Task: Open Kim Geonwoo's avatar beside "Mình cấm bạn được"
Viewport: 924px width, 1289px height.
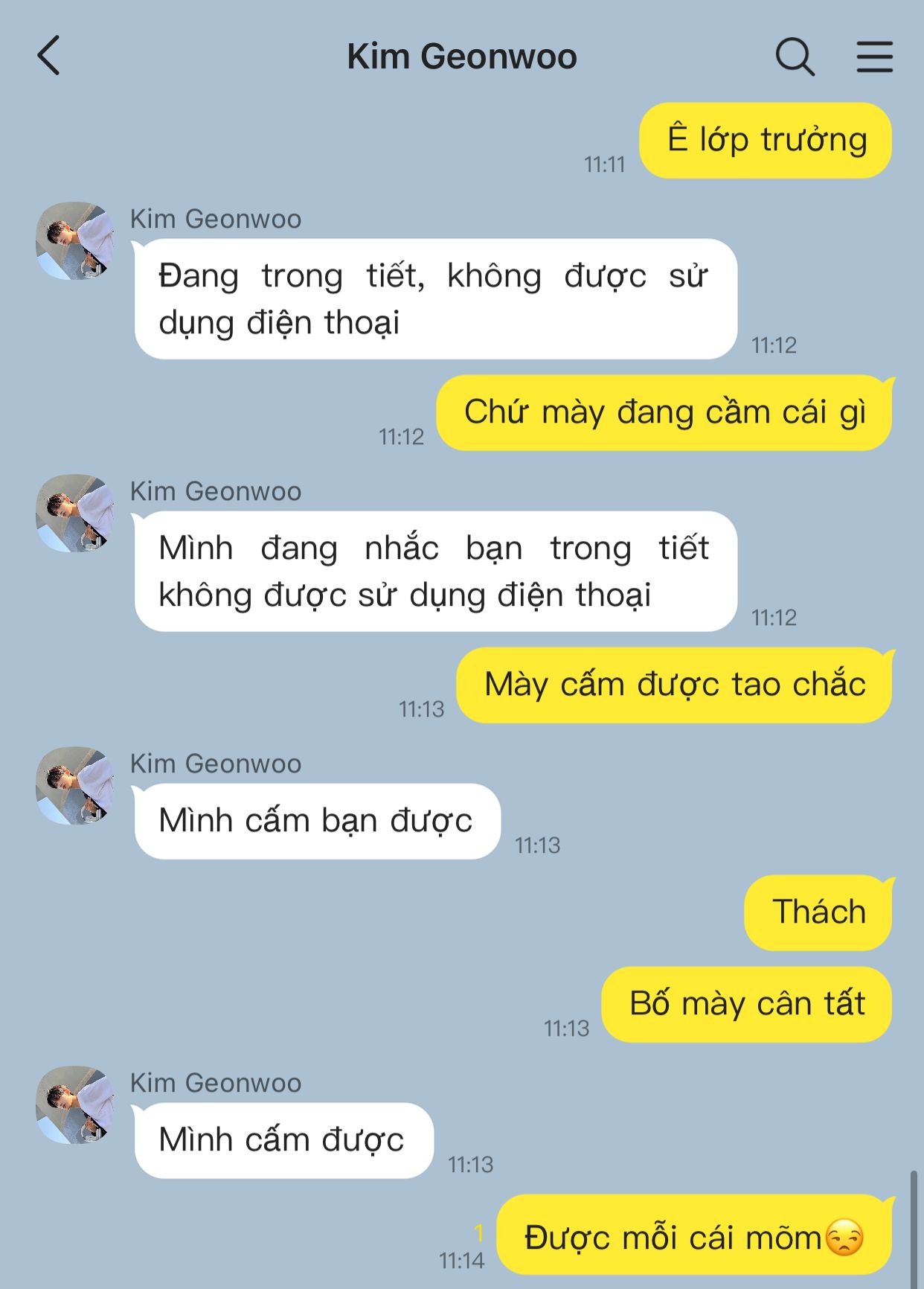Action: 74,785
